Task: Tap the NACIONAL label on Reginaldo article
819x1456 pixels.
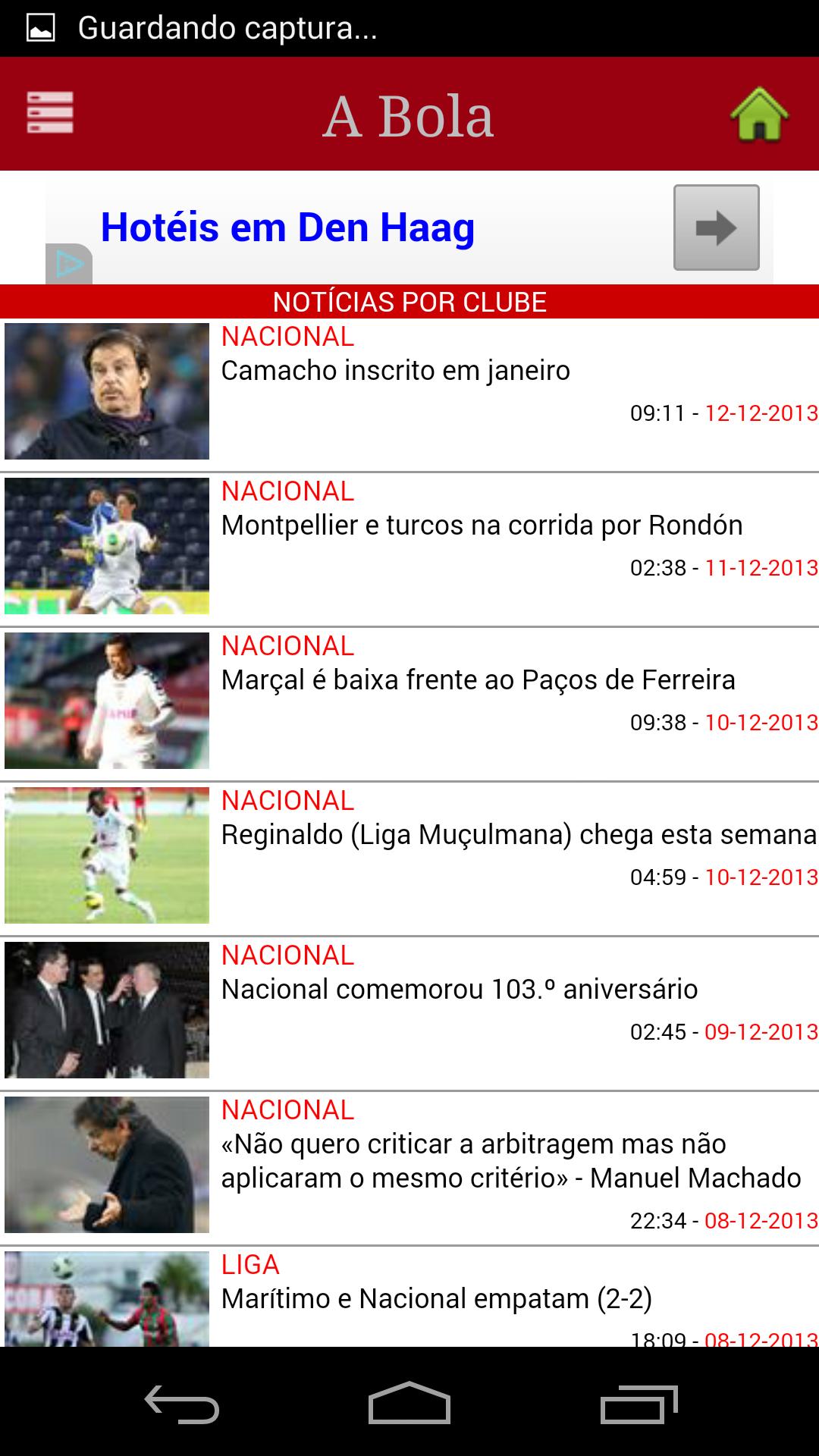Action: (288, 801)
